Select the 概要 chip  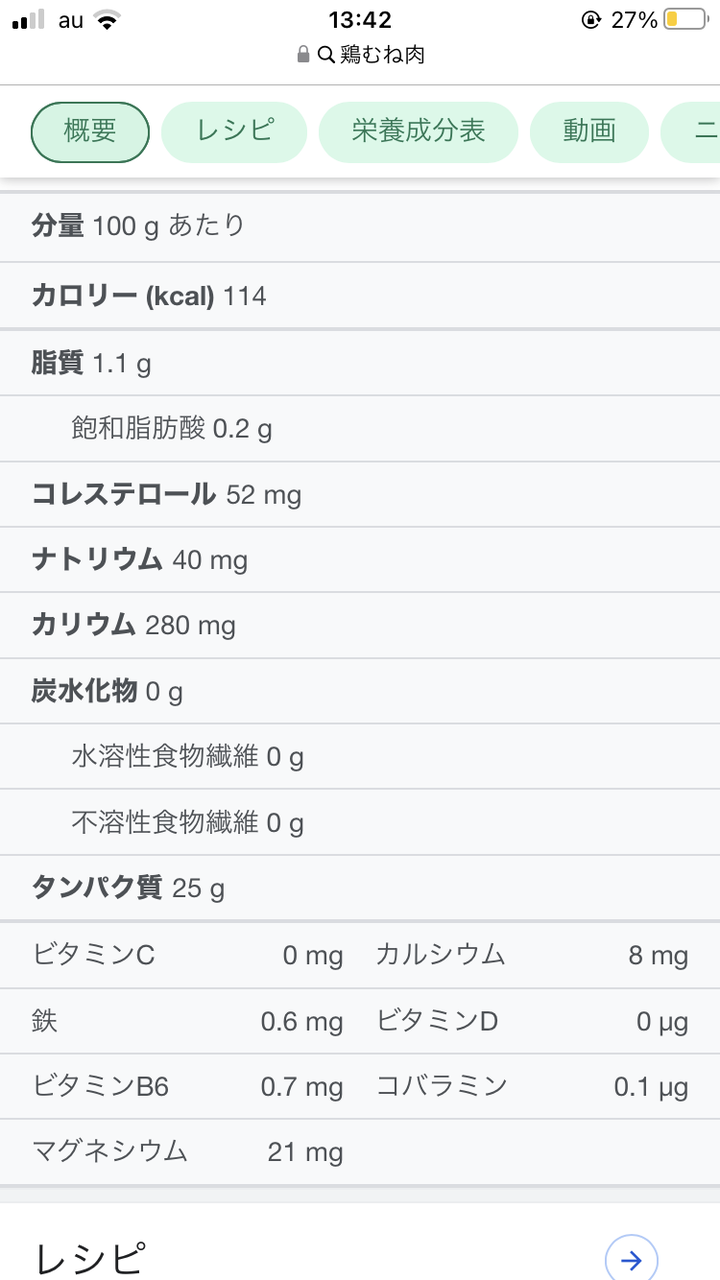point(90,131)
